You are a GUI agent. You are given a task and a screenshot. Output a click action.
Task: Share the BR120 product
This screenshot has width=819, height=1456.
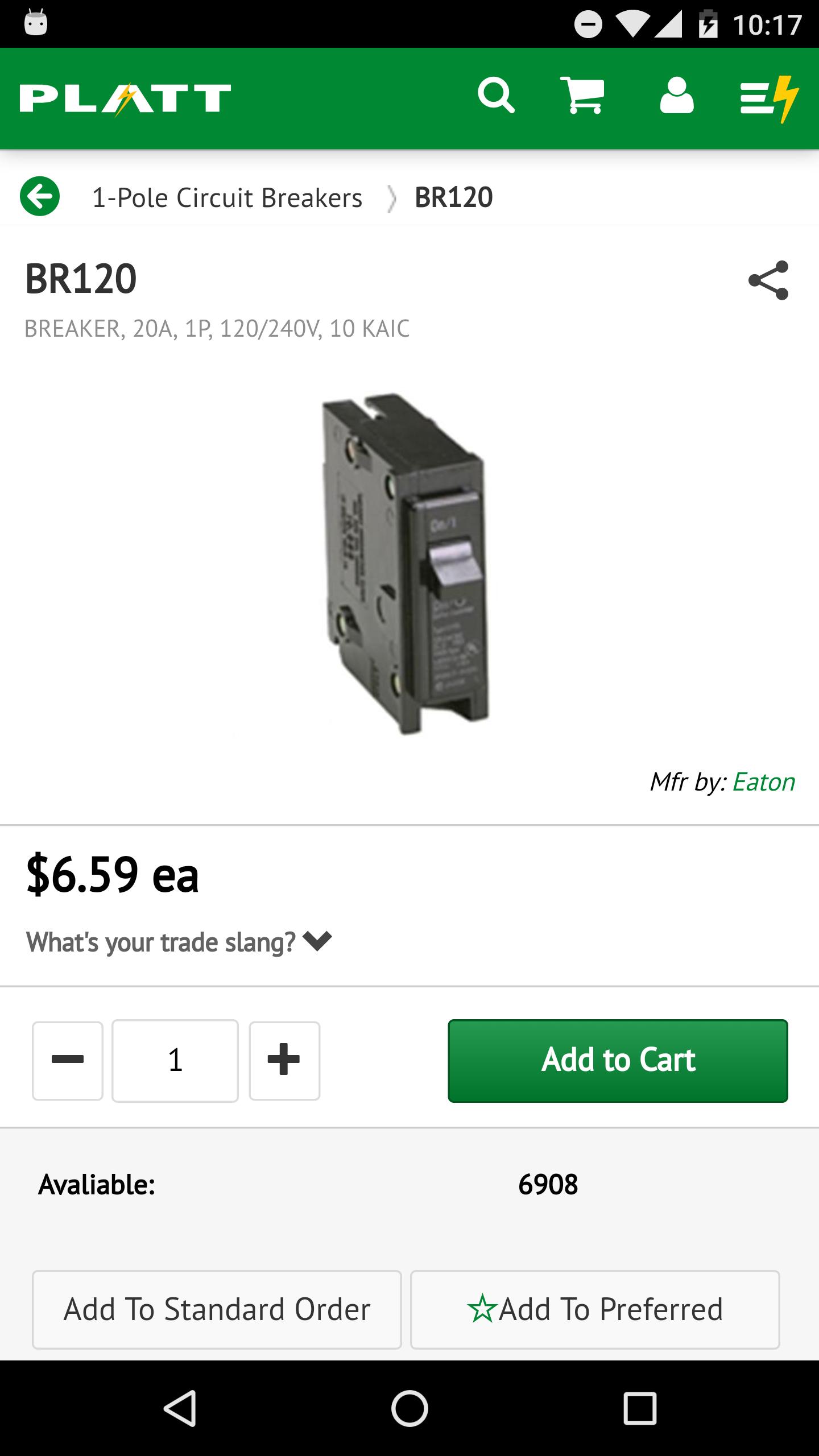click(769, 280)
